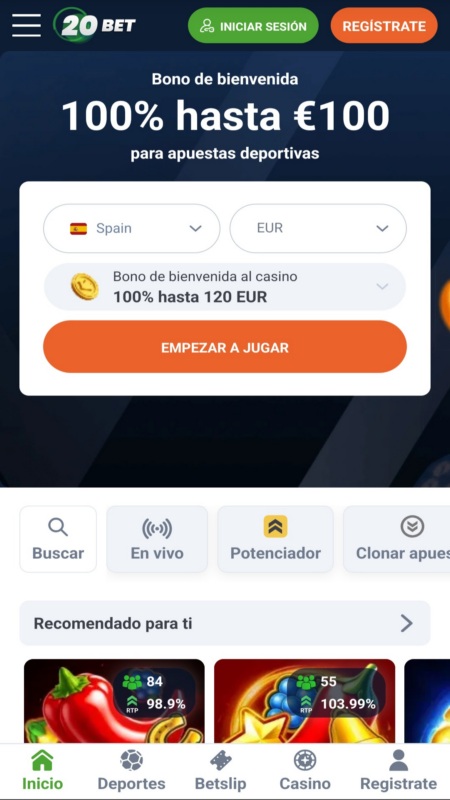
Task: Expand the casino welcome bonus selector
Action: (x=224, y=287)
